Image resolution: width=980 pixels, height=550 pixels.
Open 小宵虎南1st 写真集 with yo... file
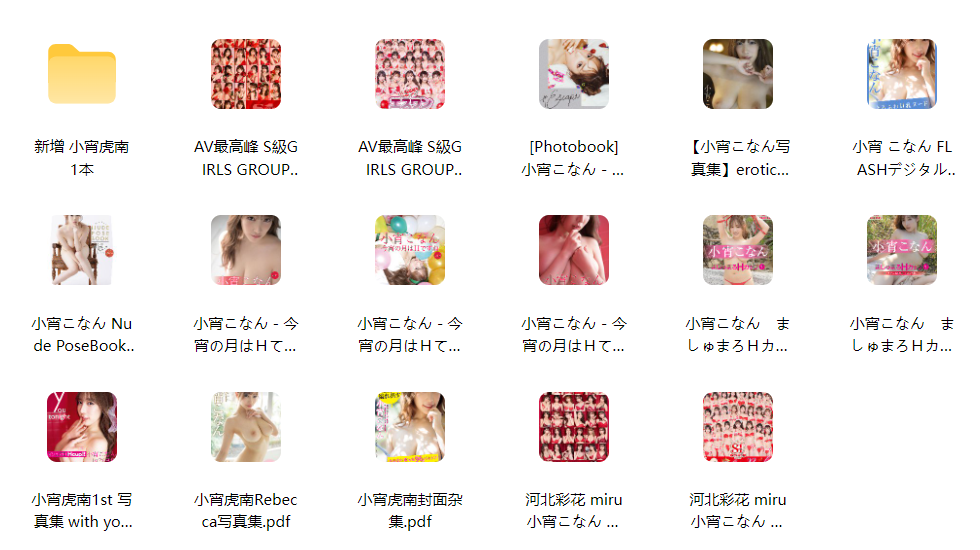pos(82,427)
